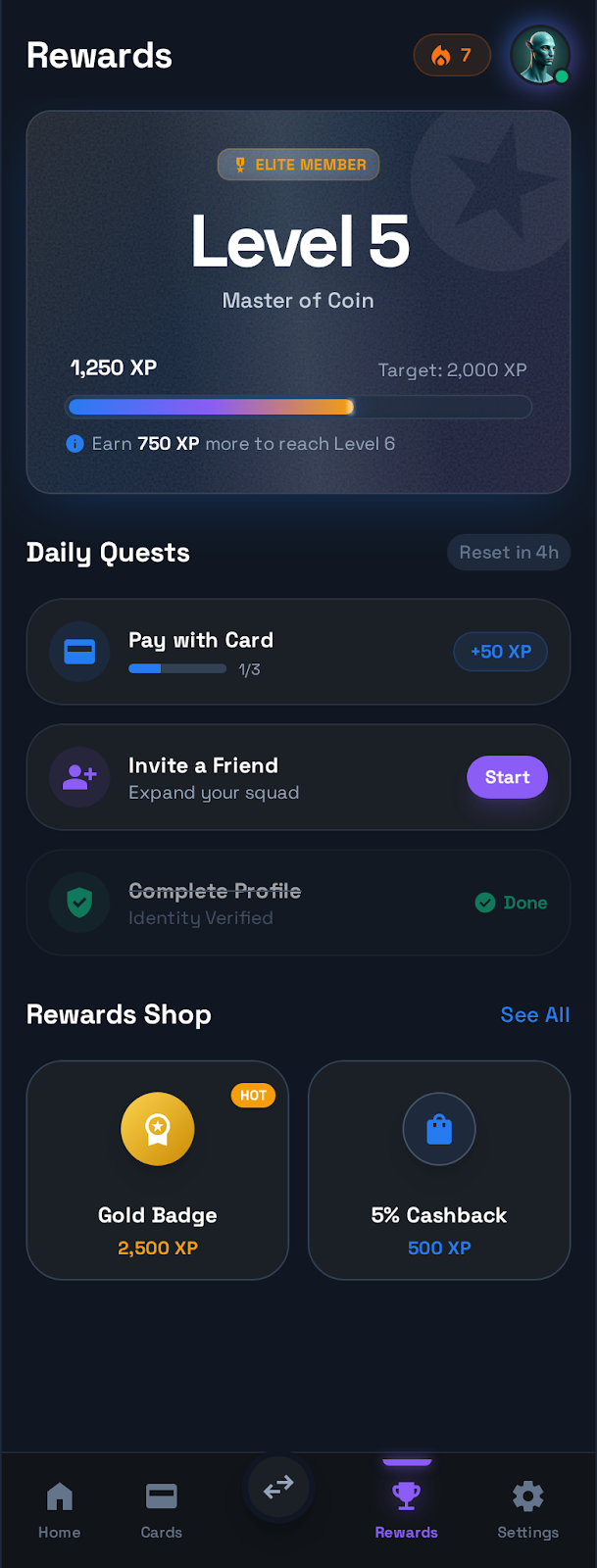Tap the center transfer arrows button
Viewport: 597px width, 1568px height.
tap(278, 1487)
